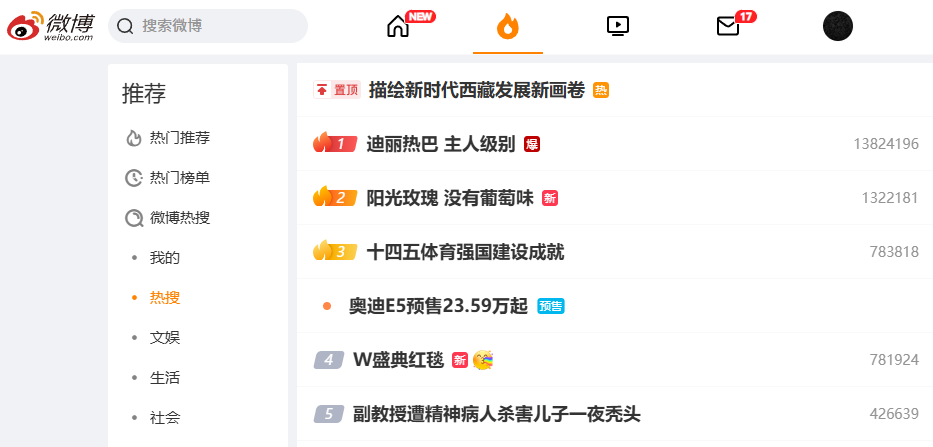The width and height of the screenshot is (933, 447).
Task: Switch to the 文娱 category
Action: point(165,338)
